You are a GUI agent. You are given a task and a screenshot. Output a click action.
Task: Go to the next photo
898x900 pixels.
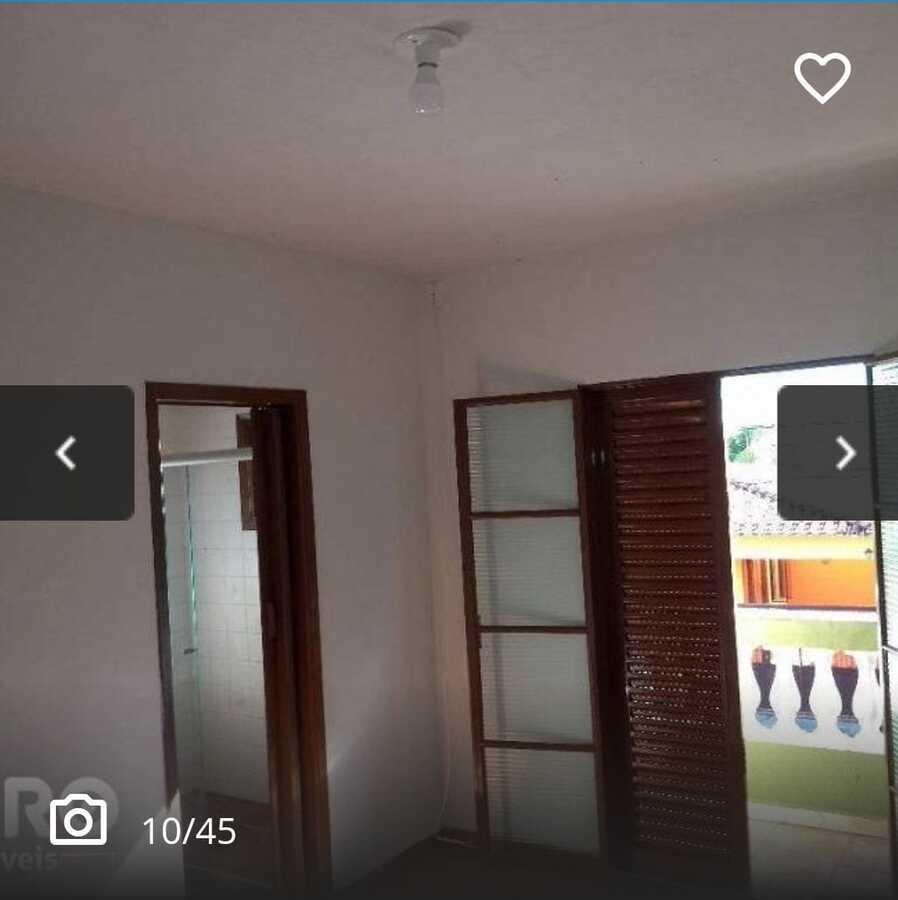[844, 453]
